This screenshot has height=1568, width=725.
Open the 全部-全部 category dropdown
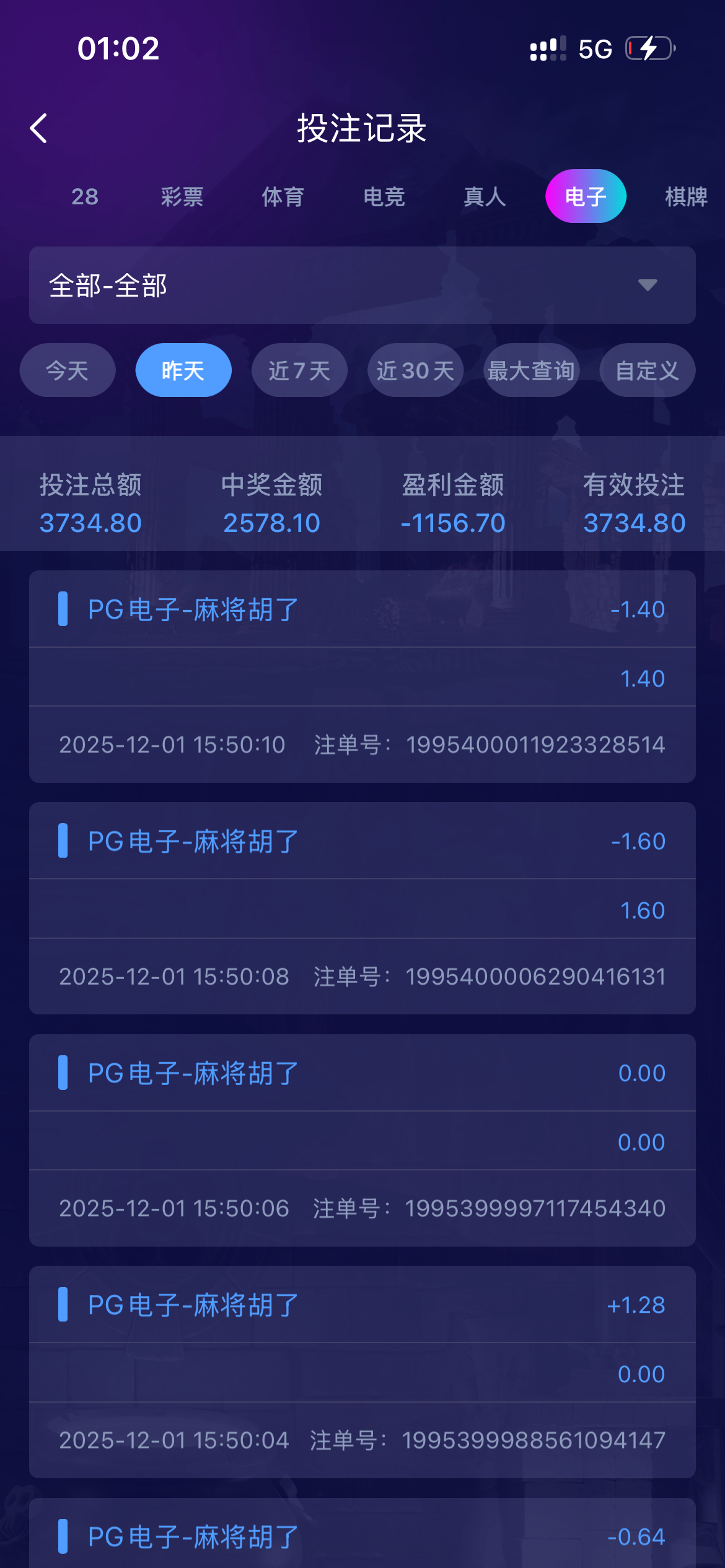coord(362,285)
